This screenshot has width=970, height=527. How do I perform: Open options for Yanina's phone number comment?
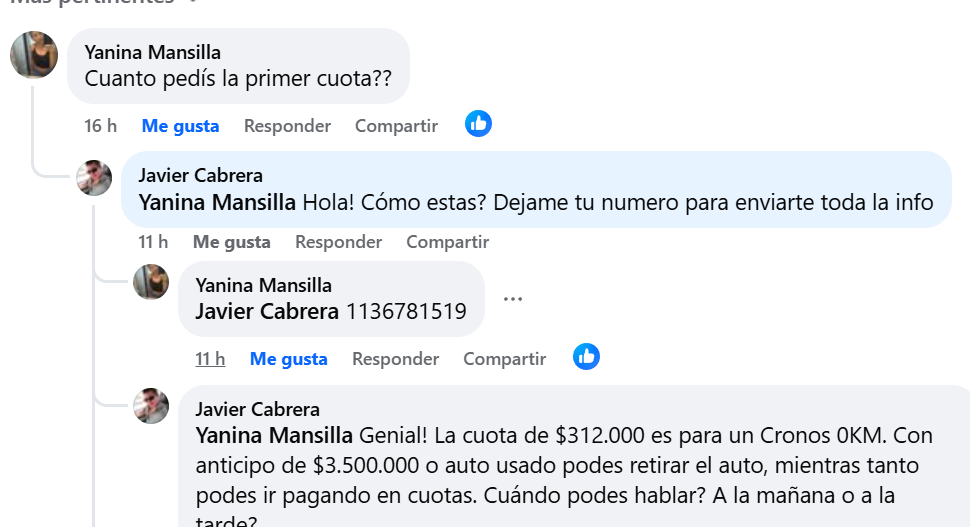[513, 298]
